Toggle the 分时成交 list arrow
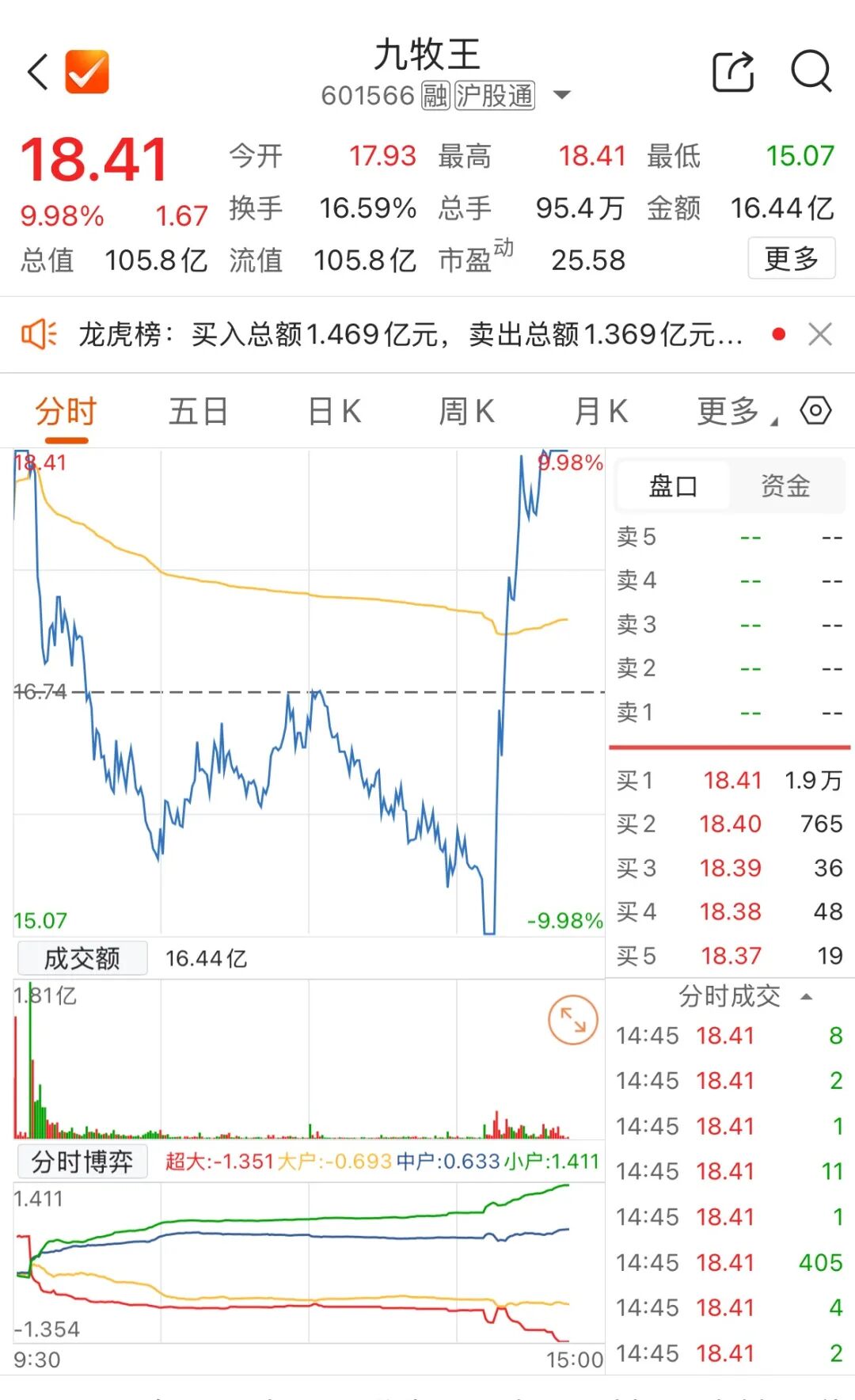 807,996
